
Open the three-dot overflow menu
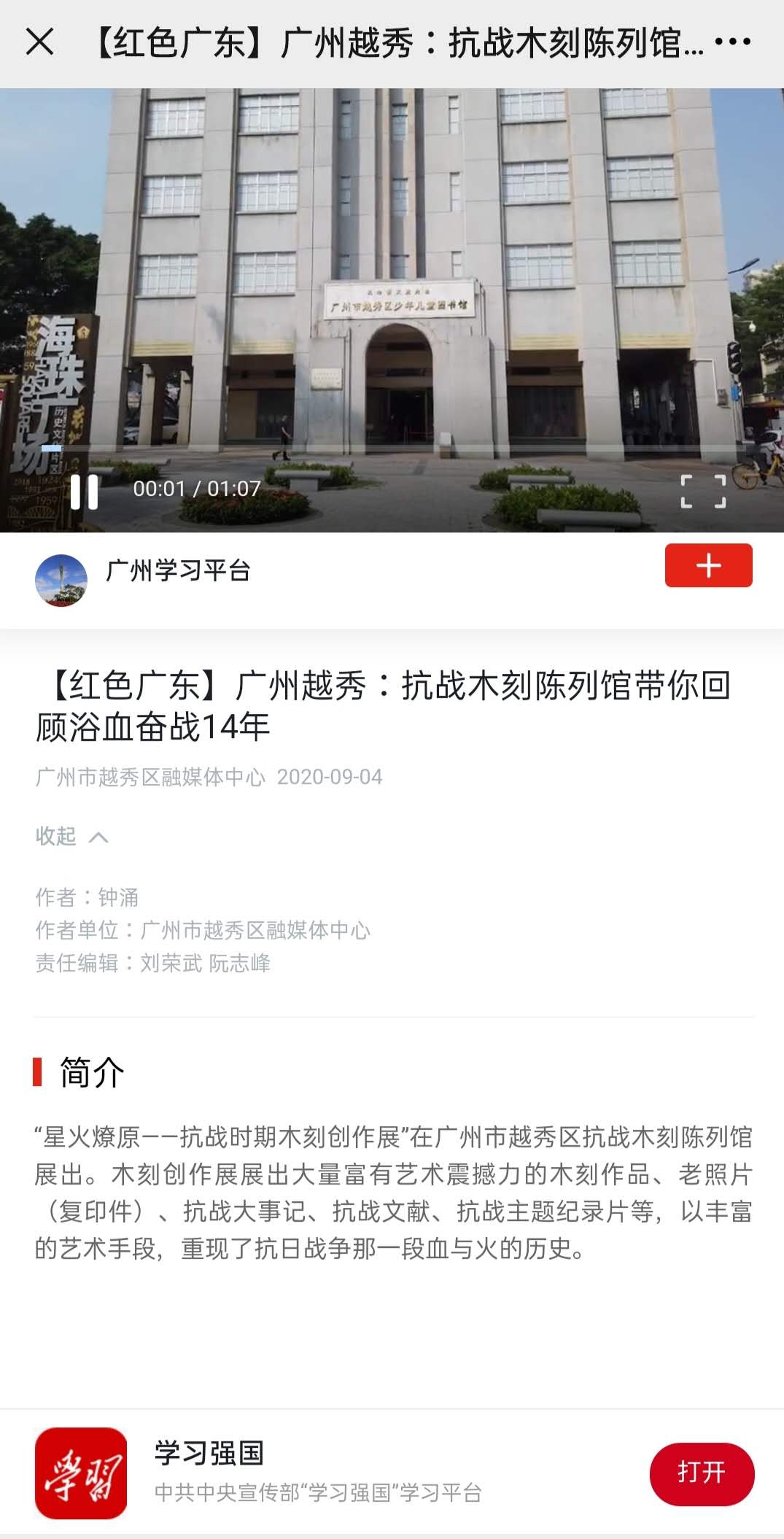click(x=733, y=42)
